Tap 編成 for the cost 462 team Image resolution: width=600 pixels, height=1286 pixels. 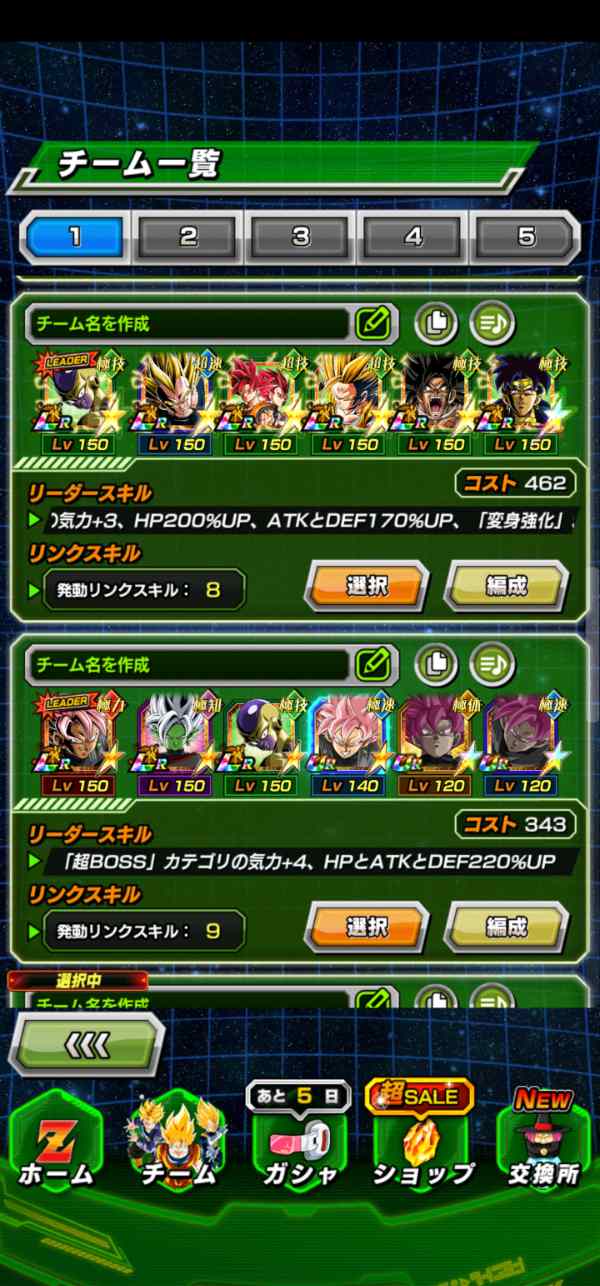click(506, 587)
